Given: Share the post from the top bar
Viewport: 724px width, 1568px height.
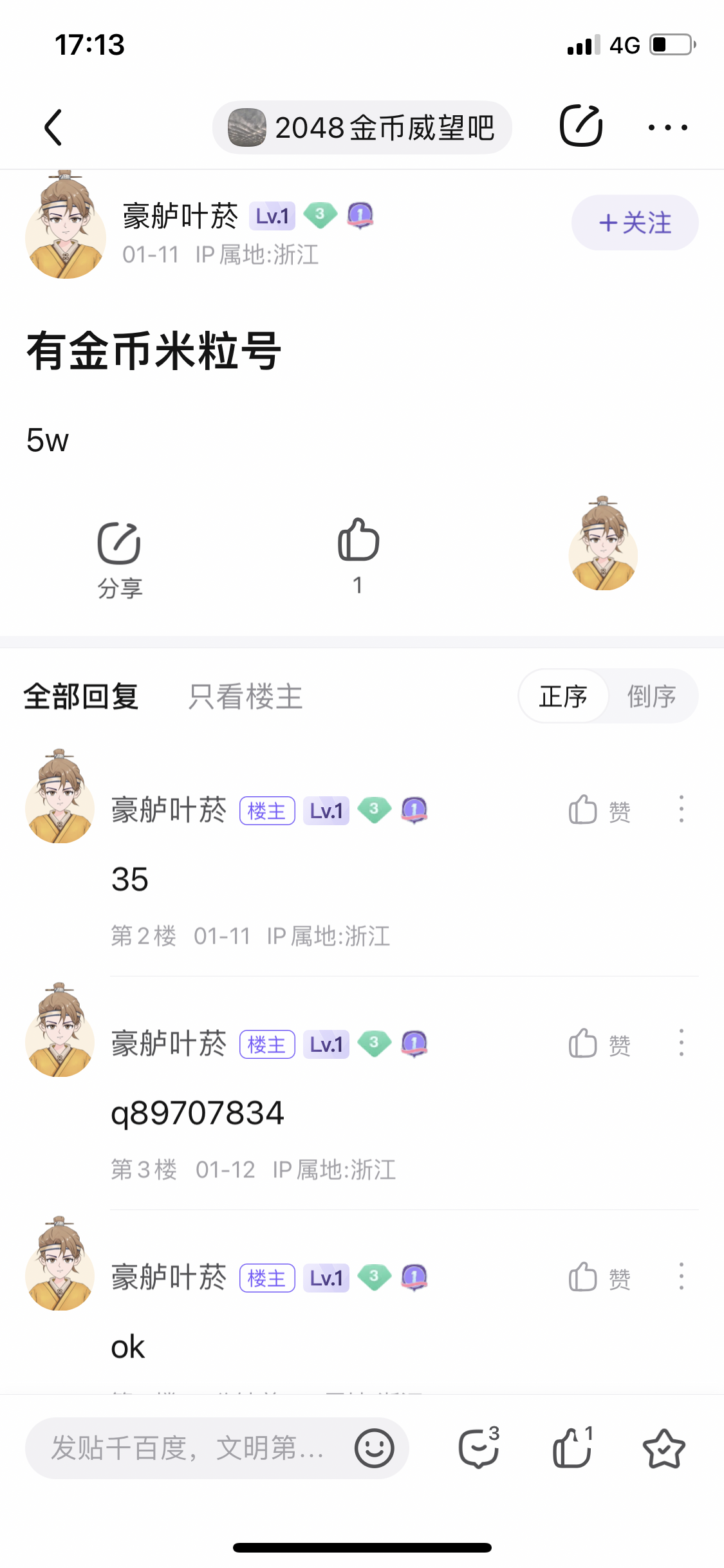Looking at the screenshot, I should click(x=580, y=126).
